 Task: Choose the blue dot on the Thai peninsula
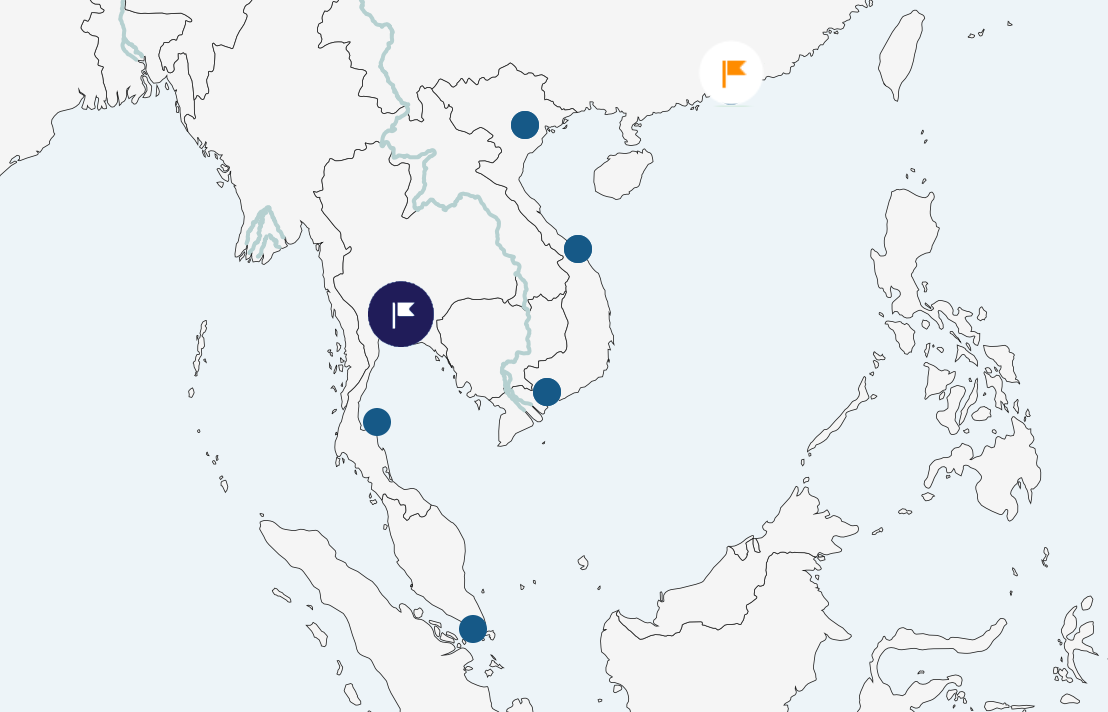377,422
